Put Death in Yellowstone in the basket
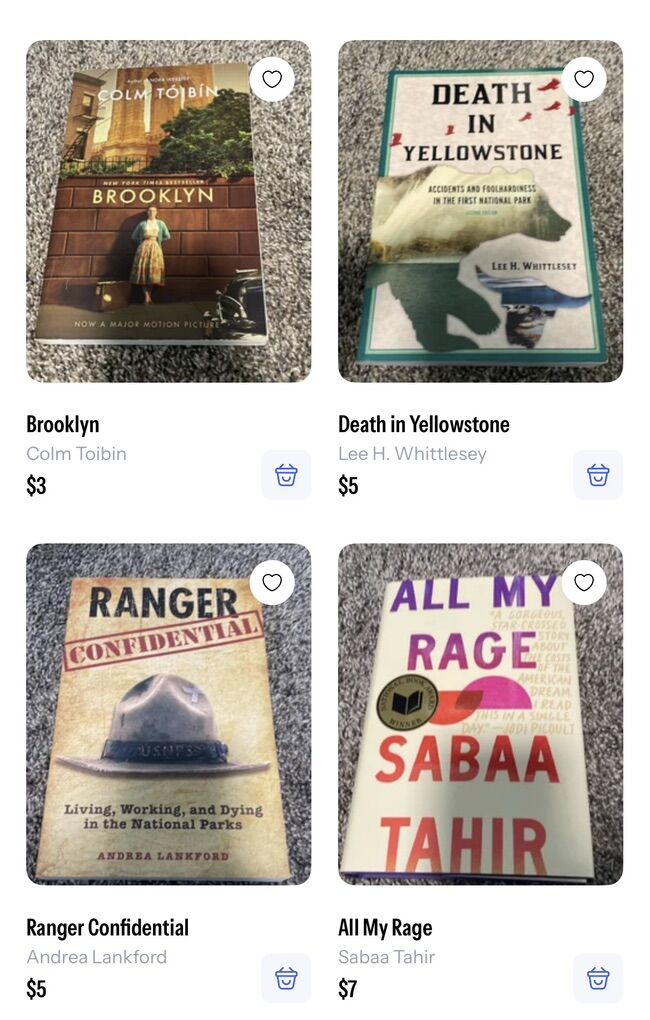Viewport: 650px width, 1020px height. coord(598,475)
